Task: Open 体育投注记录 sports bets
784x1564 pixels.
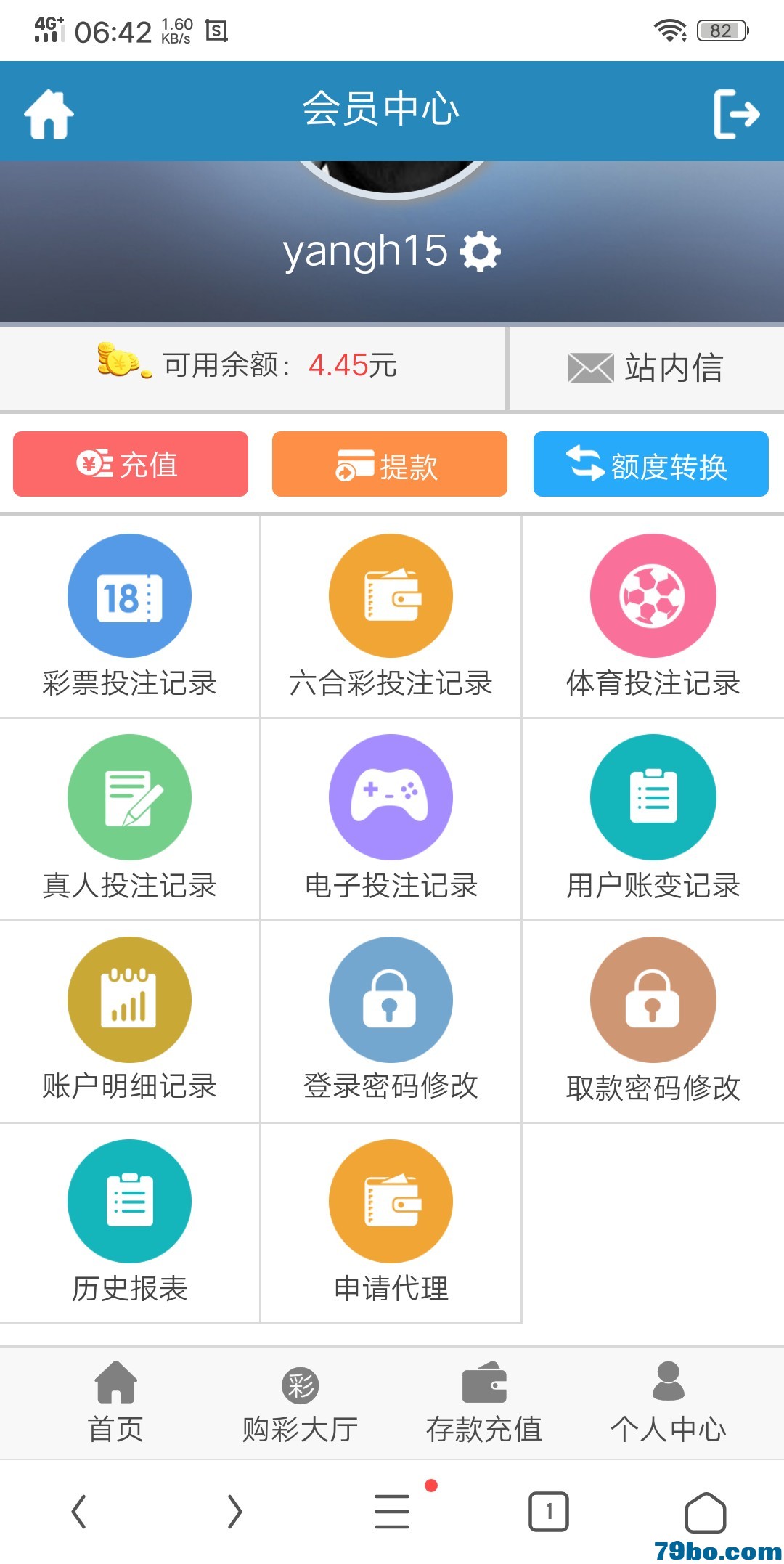Action: 653,617
